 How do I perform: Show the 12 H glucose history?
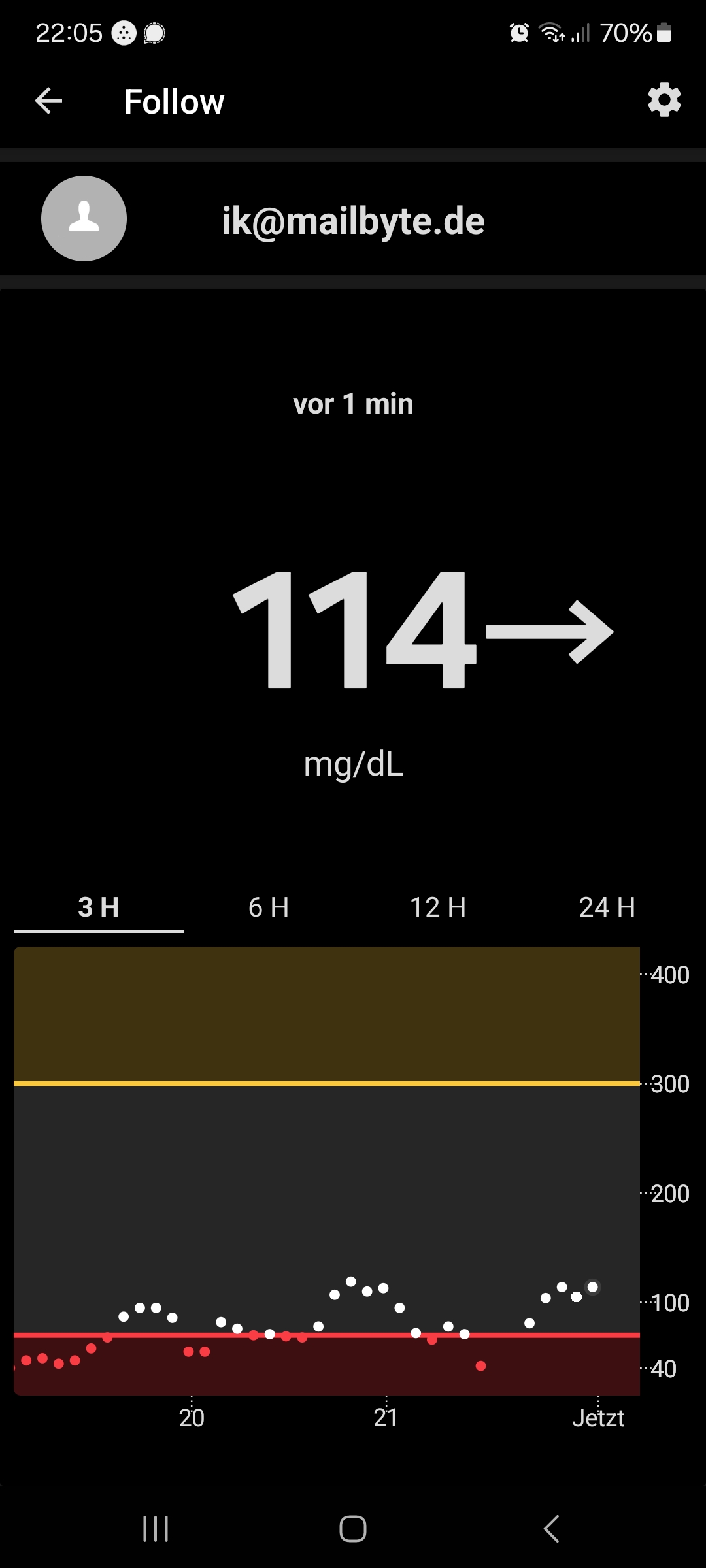438,907
